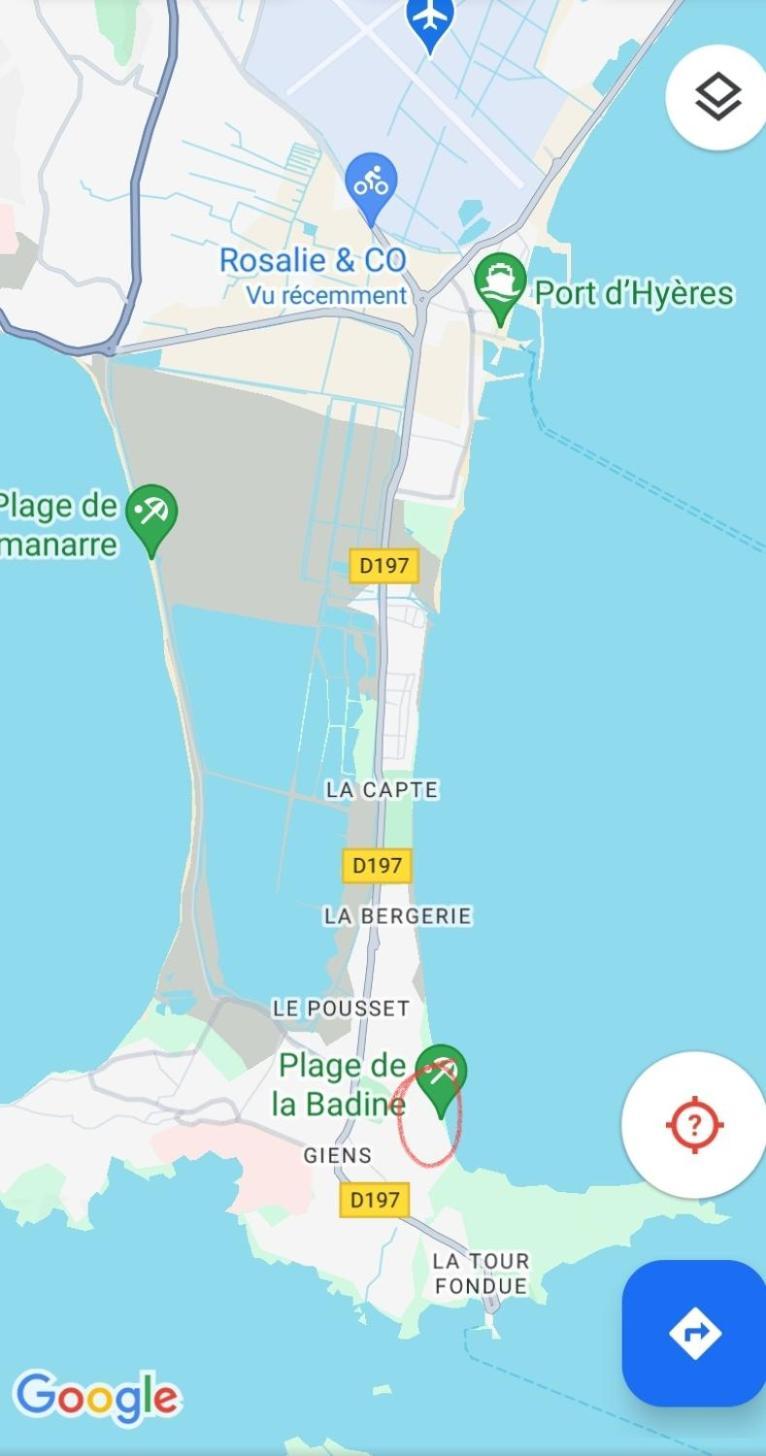This screenshot has width=766, height=1456.
Task: Center map on my location
Action: pos(694,1125)
